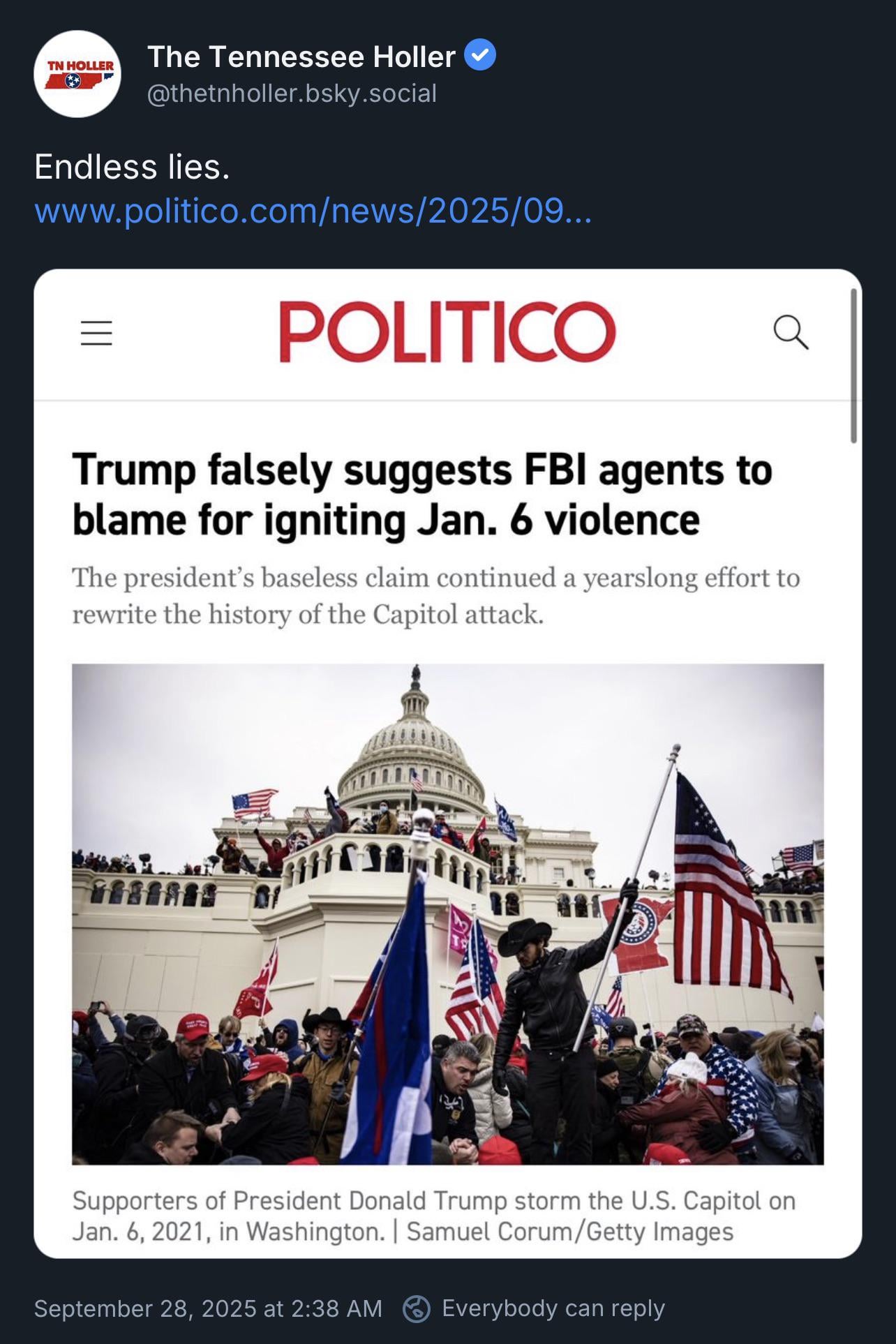Open The Tennessee Holler's profile avatar

[x=77, y=74]
